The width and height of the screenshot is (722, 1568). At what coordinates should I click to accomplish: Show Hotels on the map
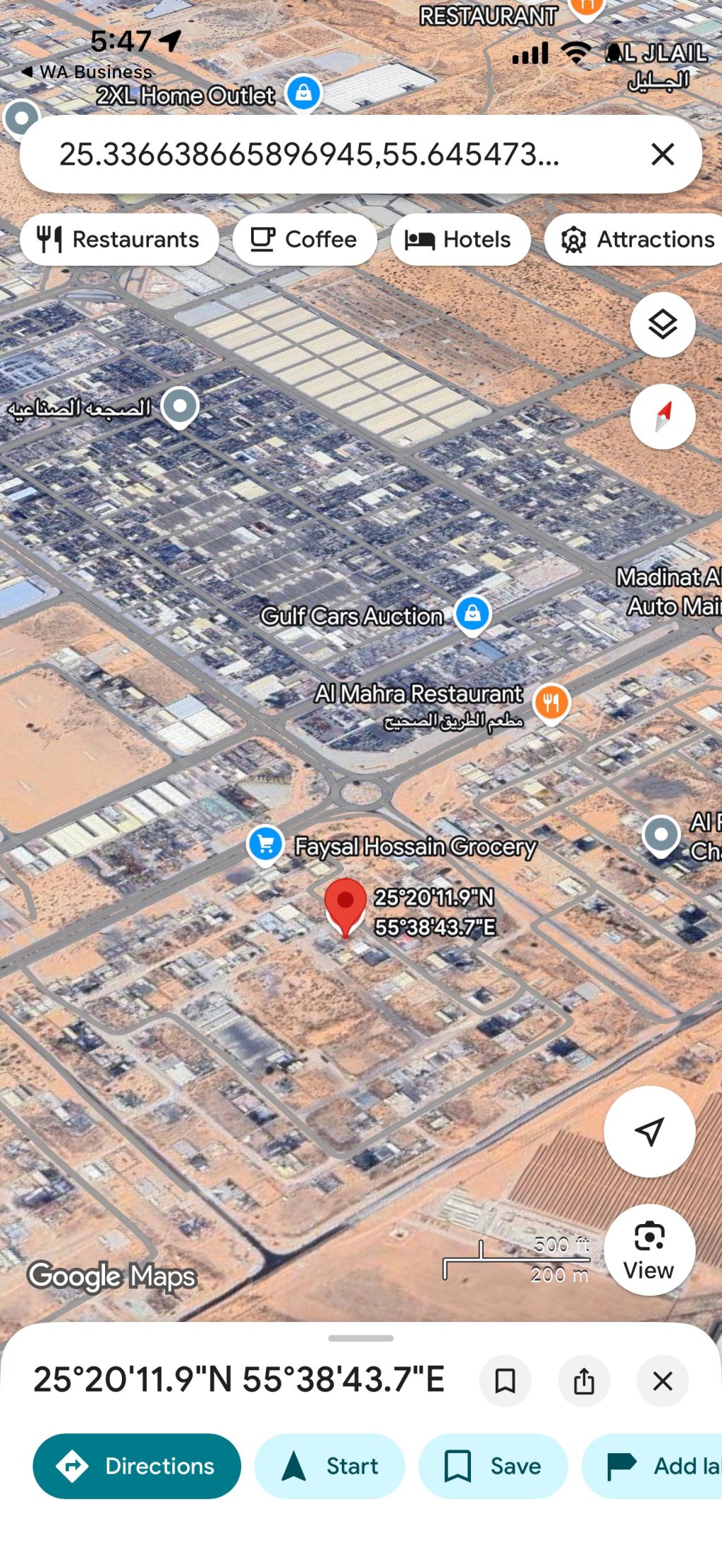click(460, 240)
